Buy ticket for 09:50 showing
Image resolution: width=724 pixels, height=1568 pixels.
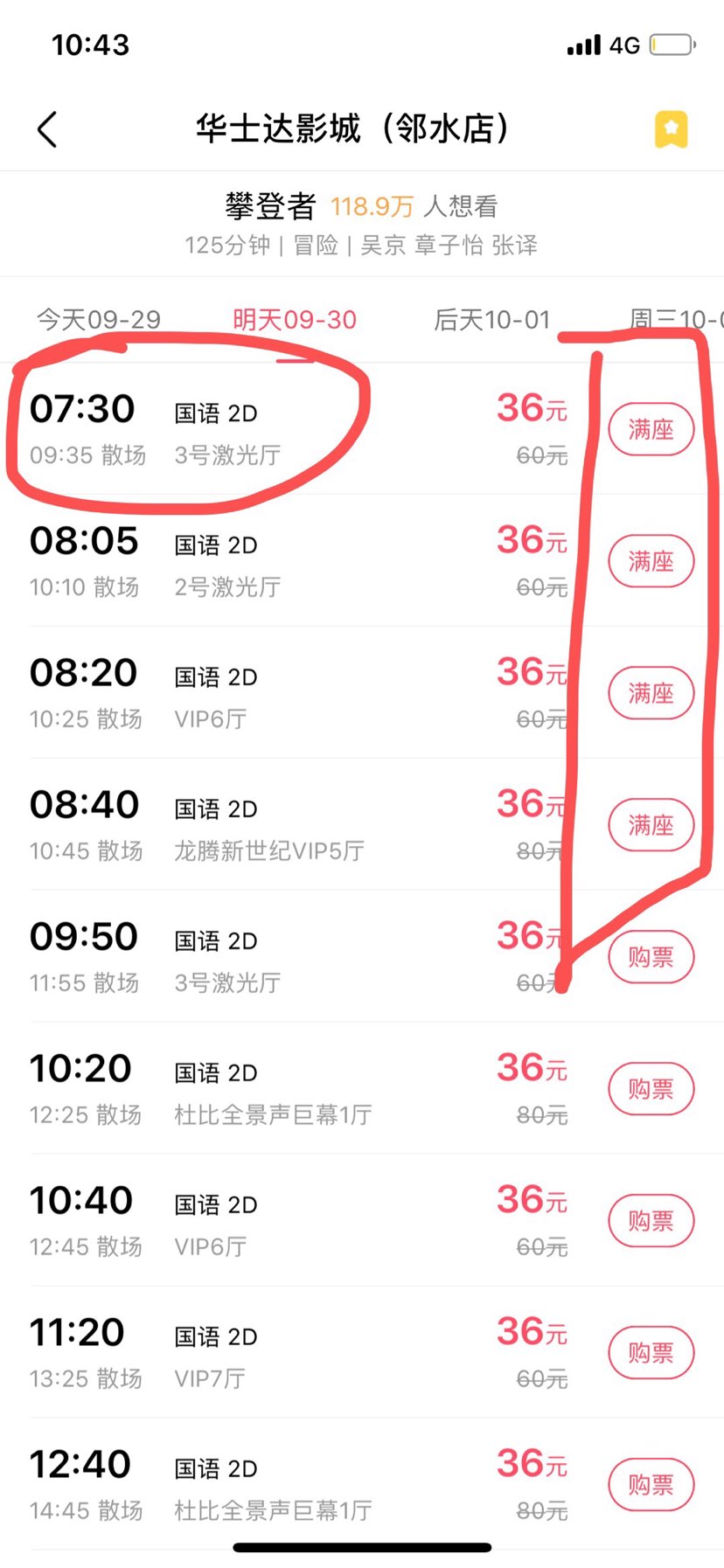(x=651, y=957)
